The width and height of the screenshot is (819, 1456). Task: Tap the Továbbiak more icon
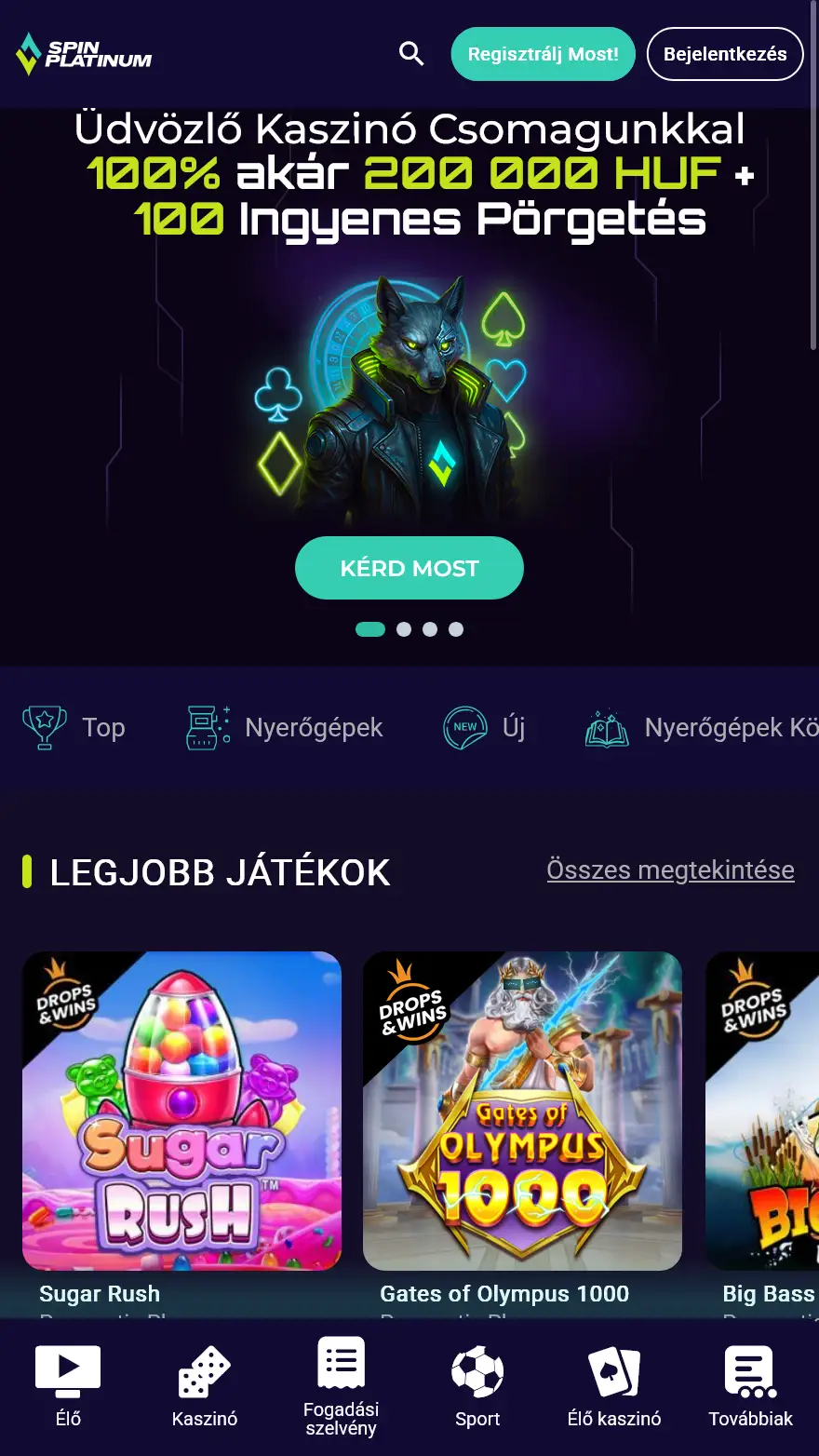(750, 1369)
